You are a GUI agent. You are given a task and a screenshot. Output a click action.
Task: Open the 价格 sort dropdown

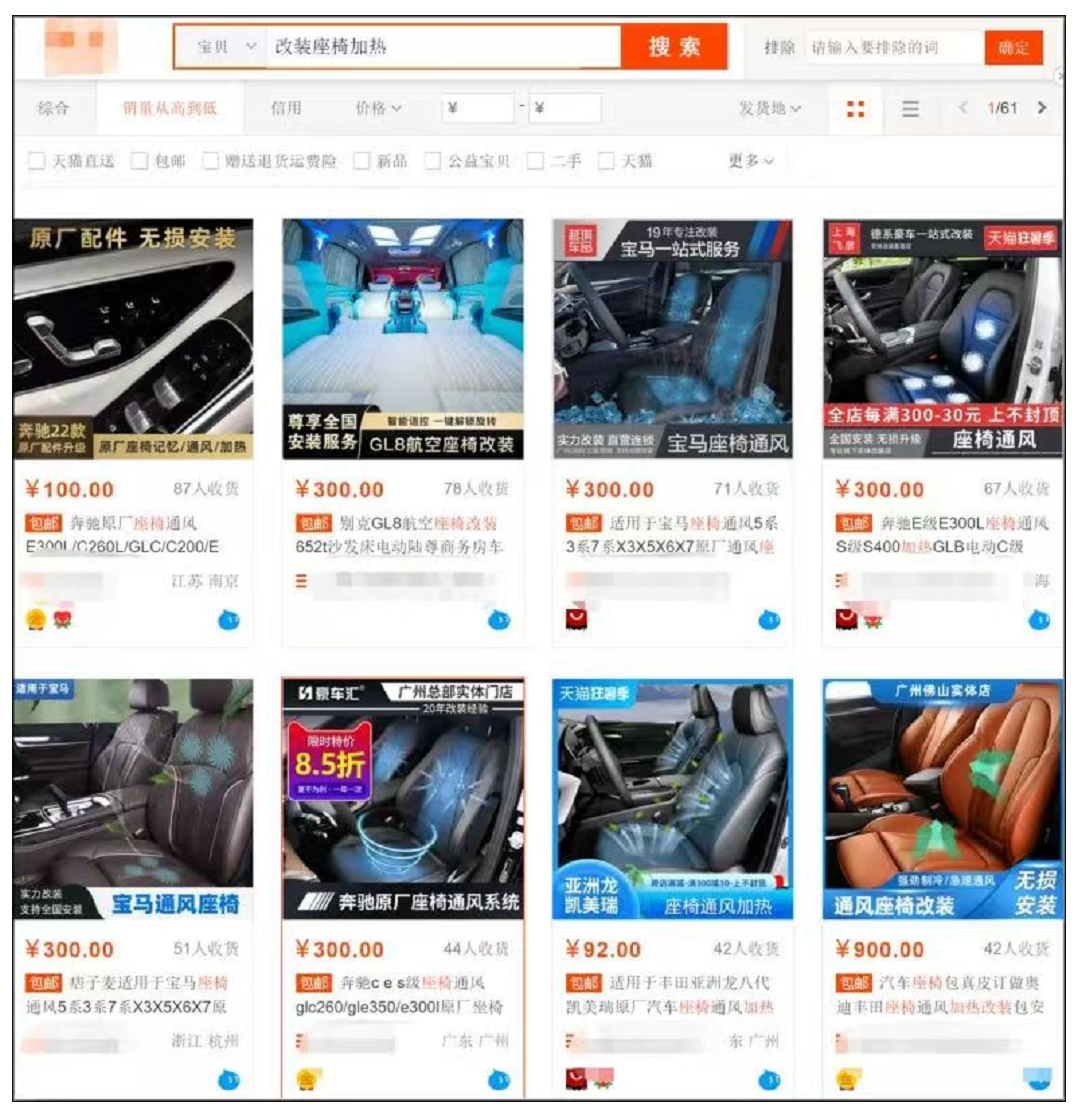click(378, 108)
